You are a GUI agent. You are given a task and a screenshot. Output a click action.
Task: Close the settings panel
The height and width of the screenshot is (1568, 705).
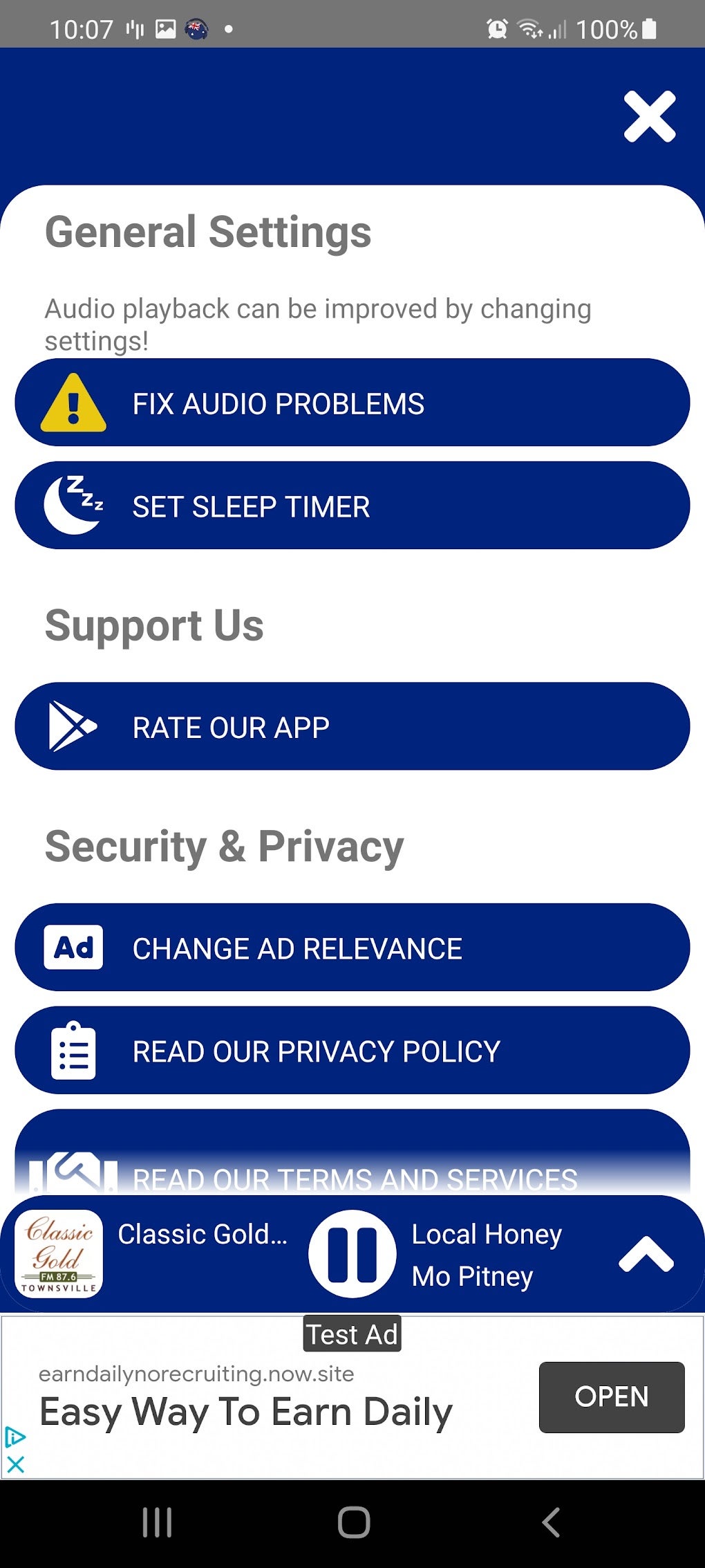point(649,116)
